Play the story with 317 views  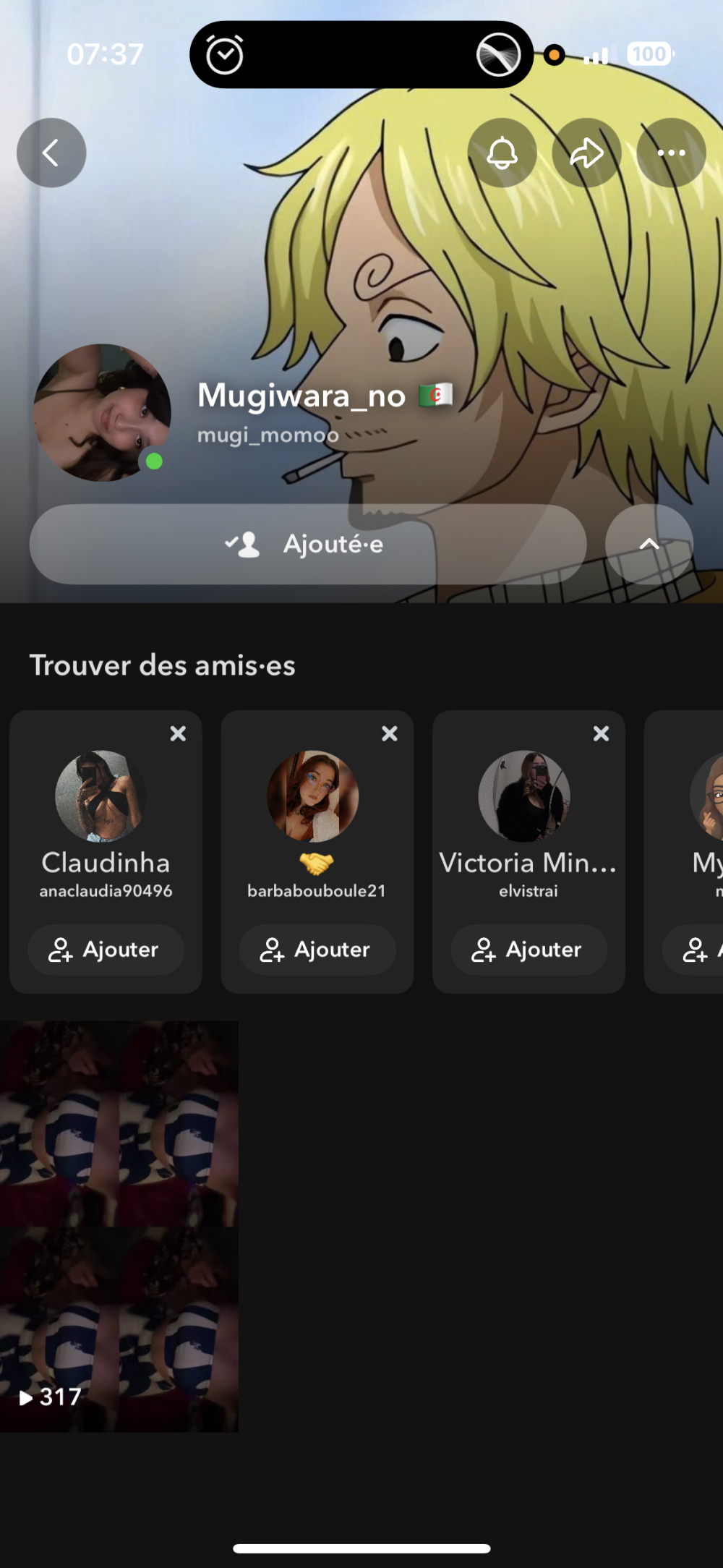pos(119,1226)
